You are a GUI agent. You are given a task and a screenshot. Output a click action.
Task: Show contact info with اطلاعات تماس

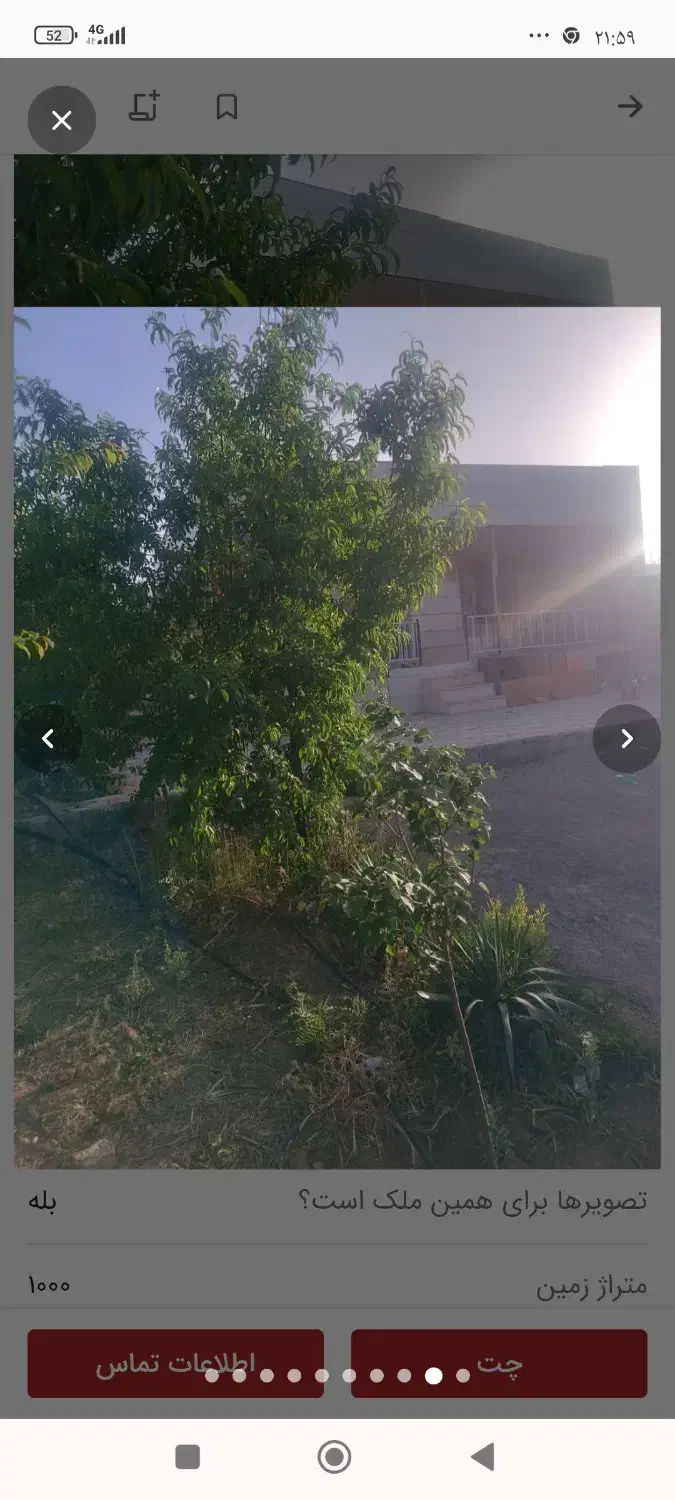coord(175,1363)
